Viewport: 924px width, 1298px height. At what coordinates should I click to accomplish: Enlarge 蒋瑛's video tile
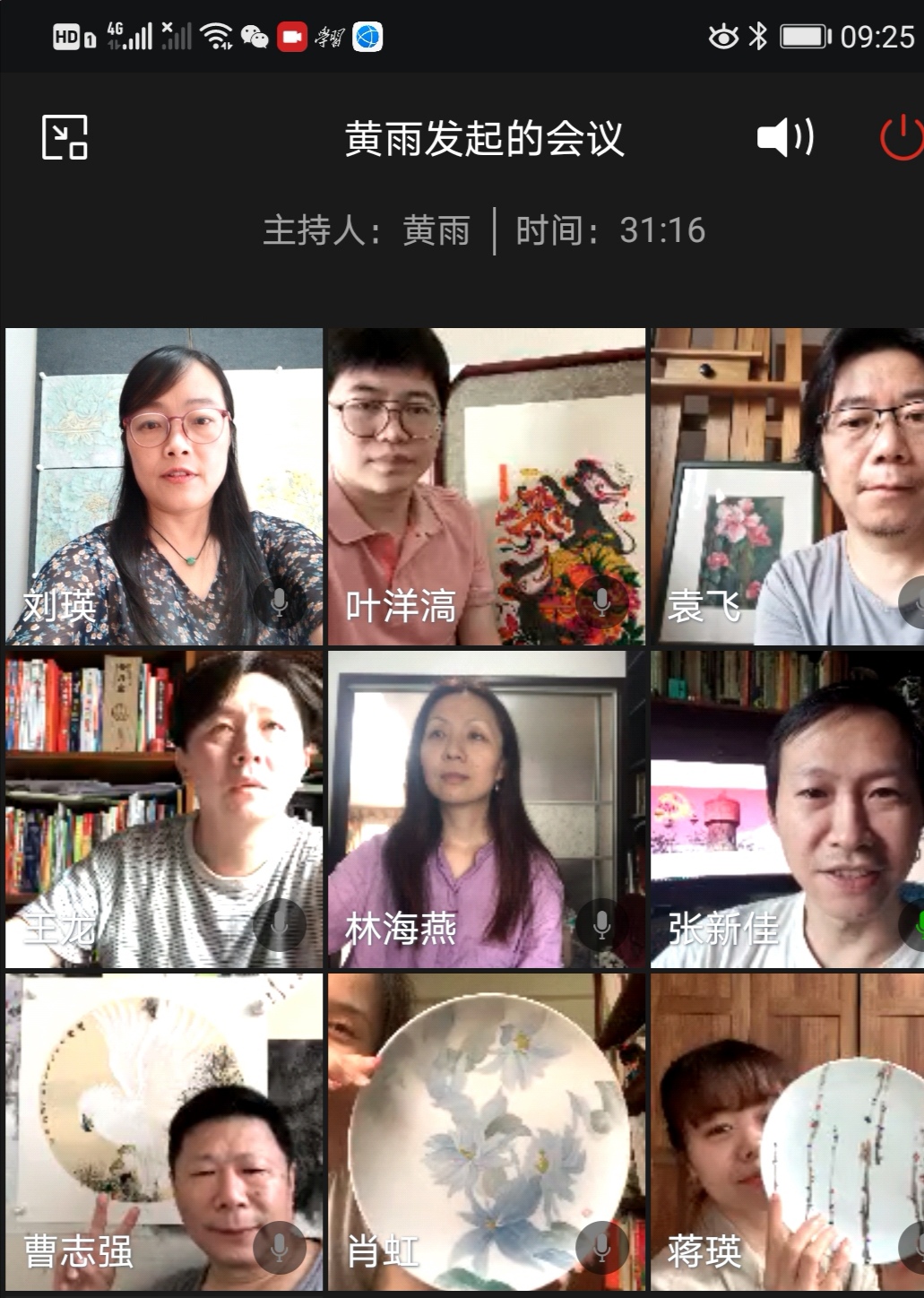click(x=787, y=1132)
